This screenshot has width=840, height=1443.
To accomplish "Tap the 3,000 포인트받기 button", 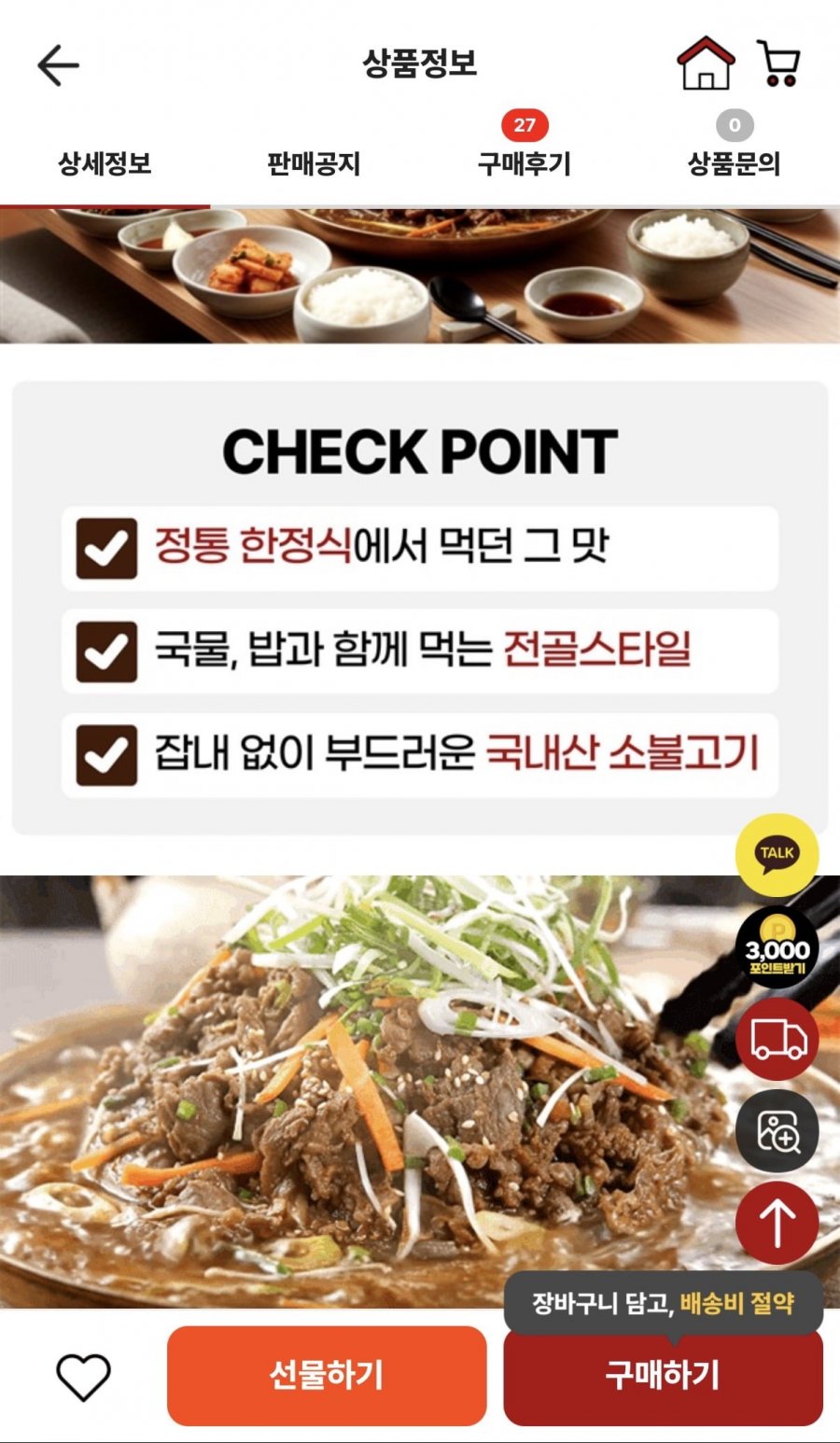I will [777, 947].
